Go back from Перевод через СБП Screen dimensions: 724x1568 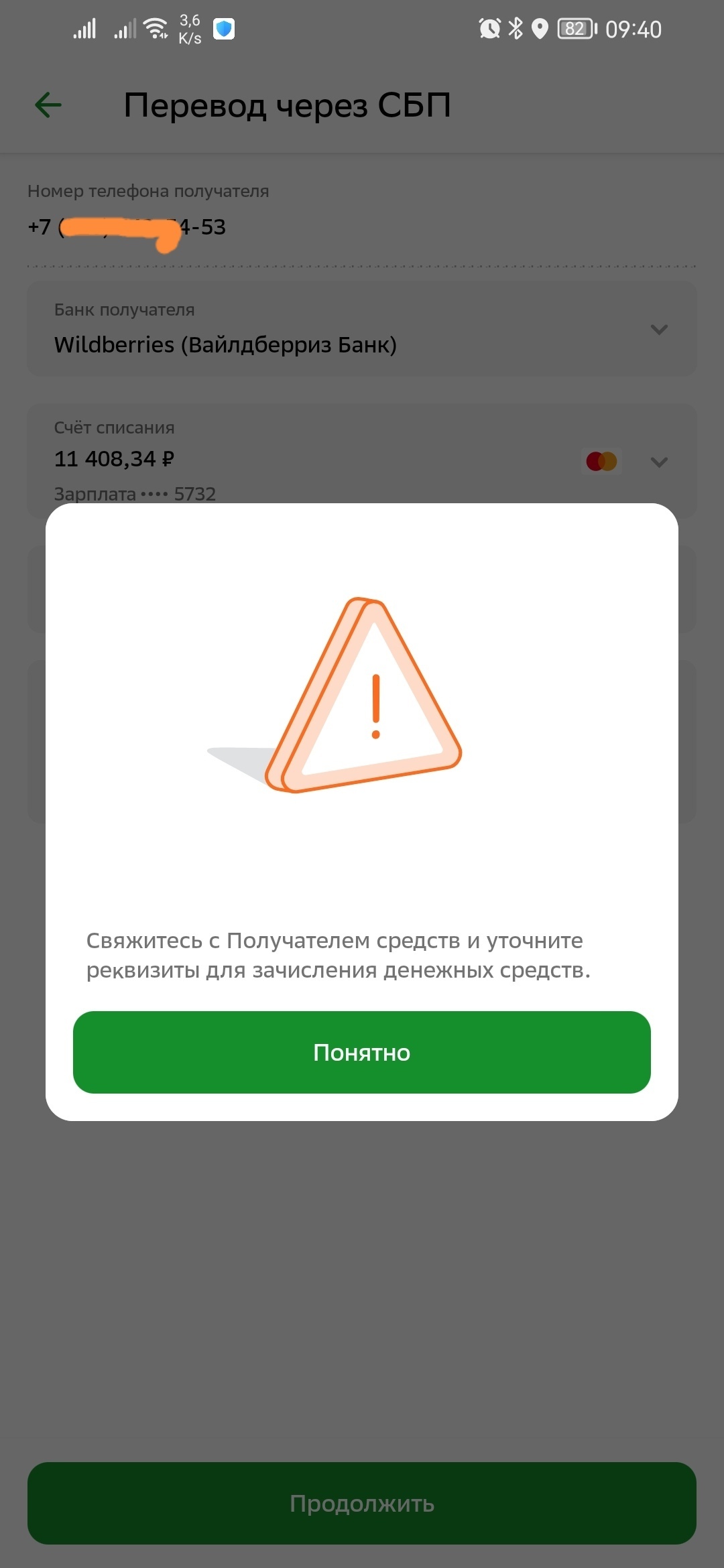pyautogui.click(x=48, y=105)
